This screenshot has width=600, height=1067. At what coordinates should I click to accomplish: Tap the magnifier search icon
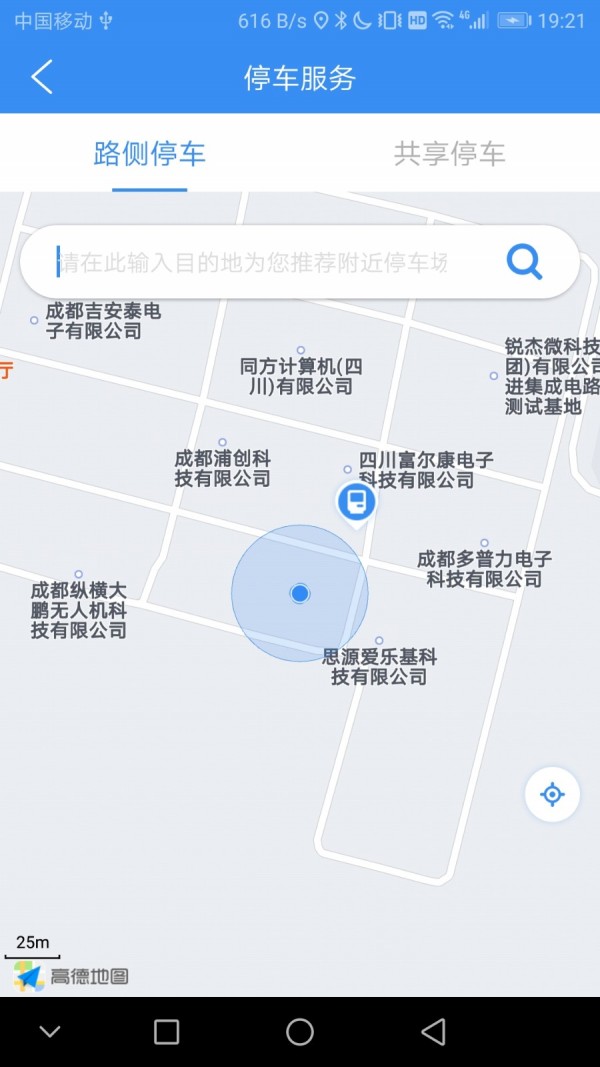(x=524, y=262)
